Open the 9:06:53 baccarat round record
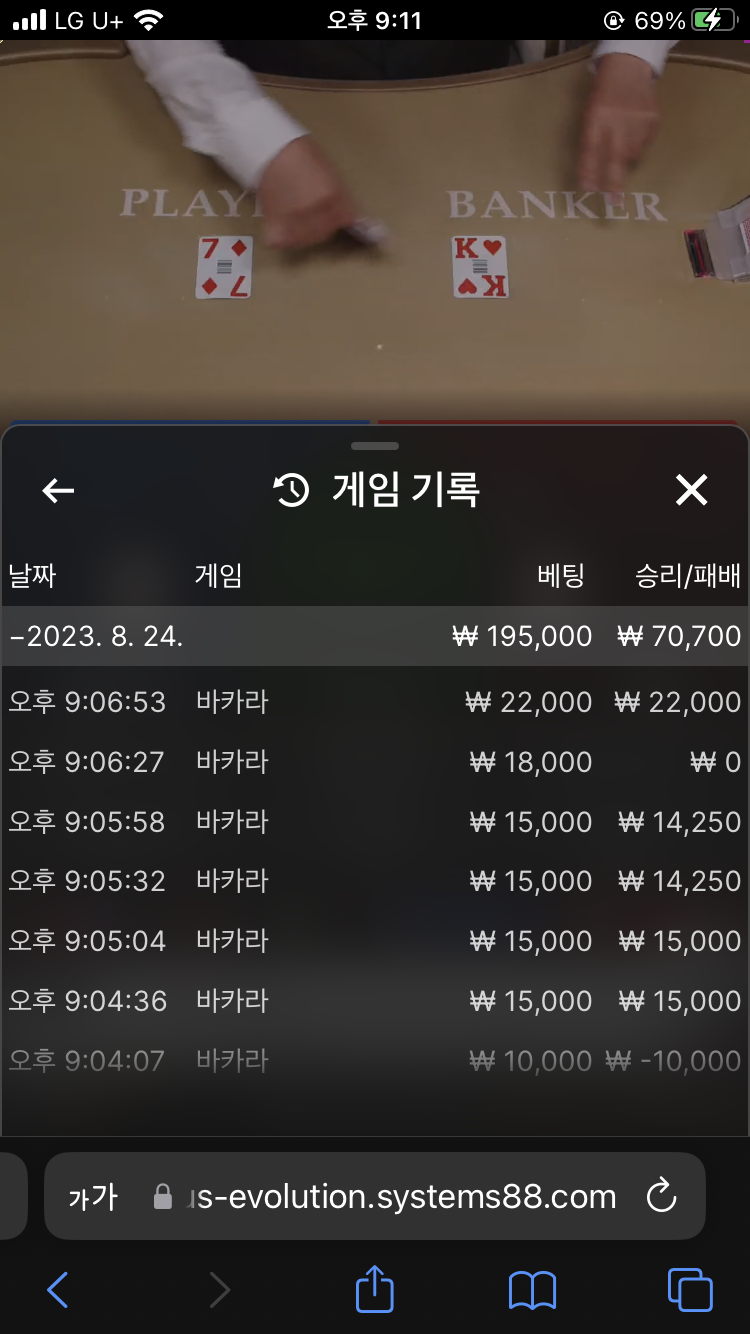750x1334 pixels. tap(375, 702)
